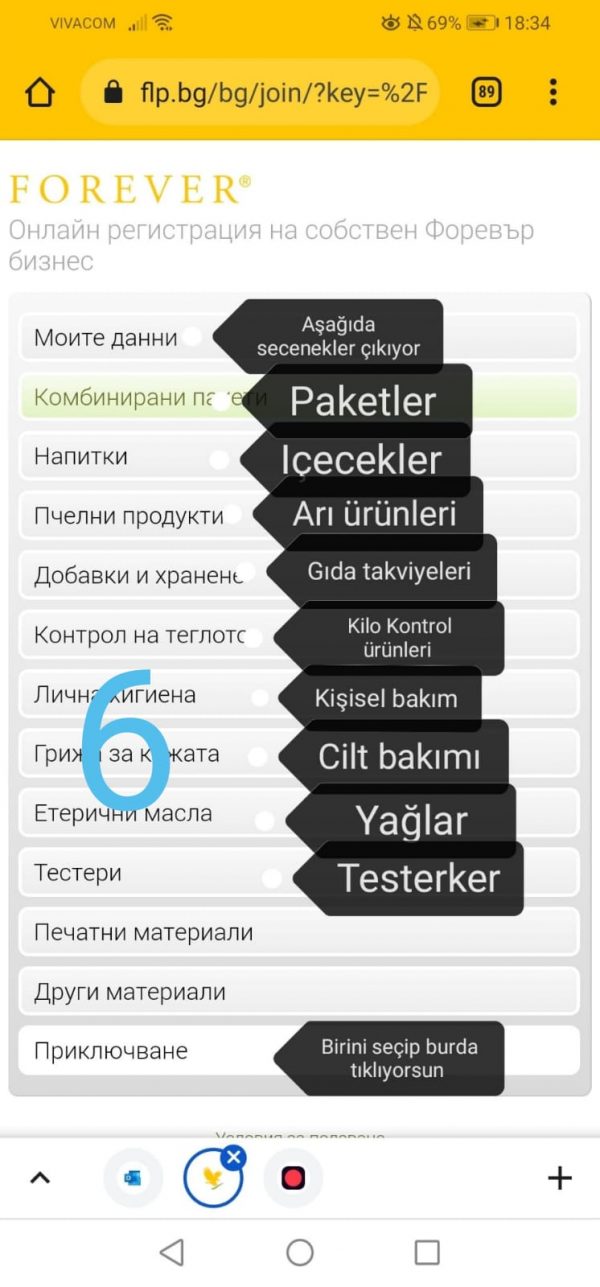Expand the Етерични масла section
The width and height of the screenshot is (600, 1287).
tap(122, 814)
